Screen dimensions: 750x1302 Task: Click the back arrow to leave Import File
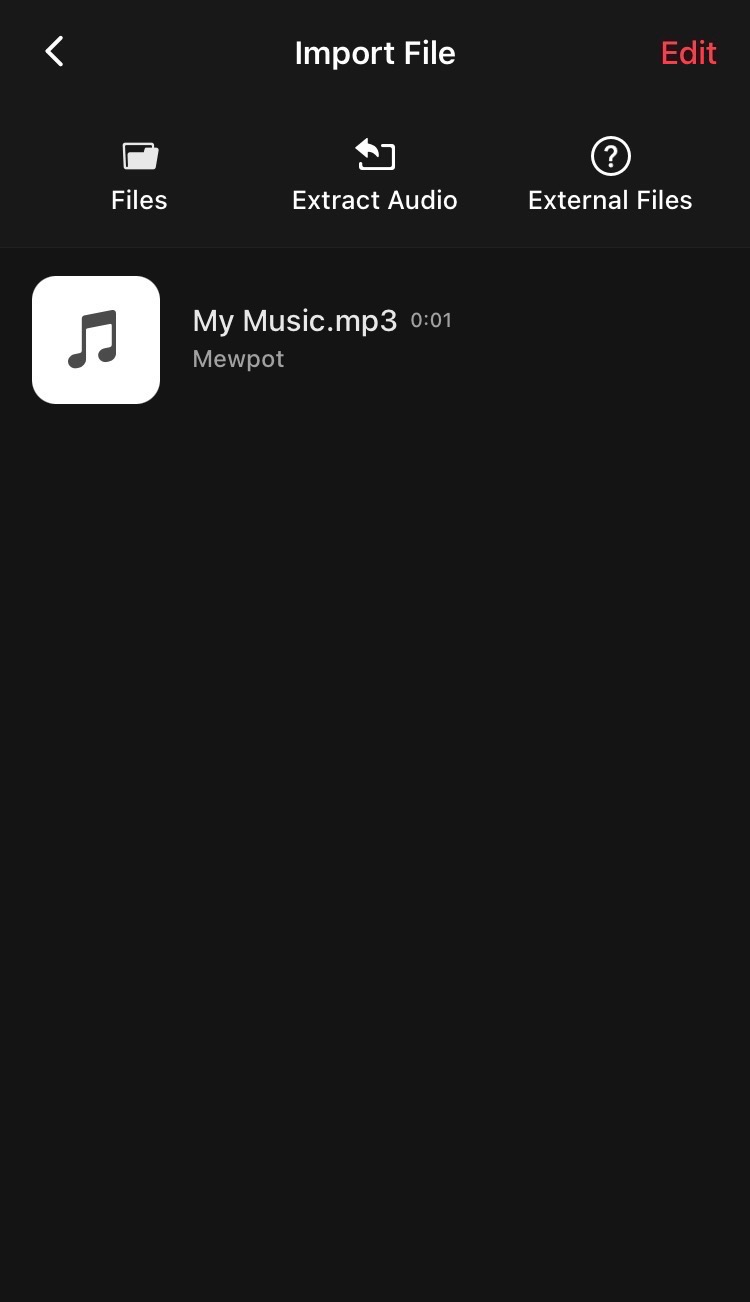pos(54,51)
